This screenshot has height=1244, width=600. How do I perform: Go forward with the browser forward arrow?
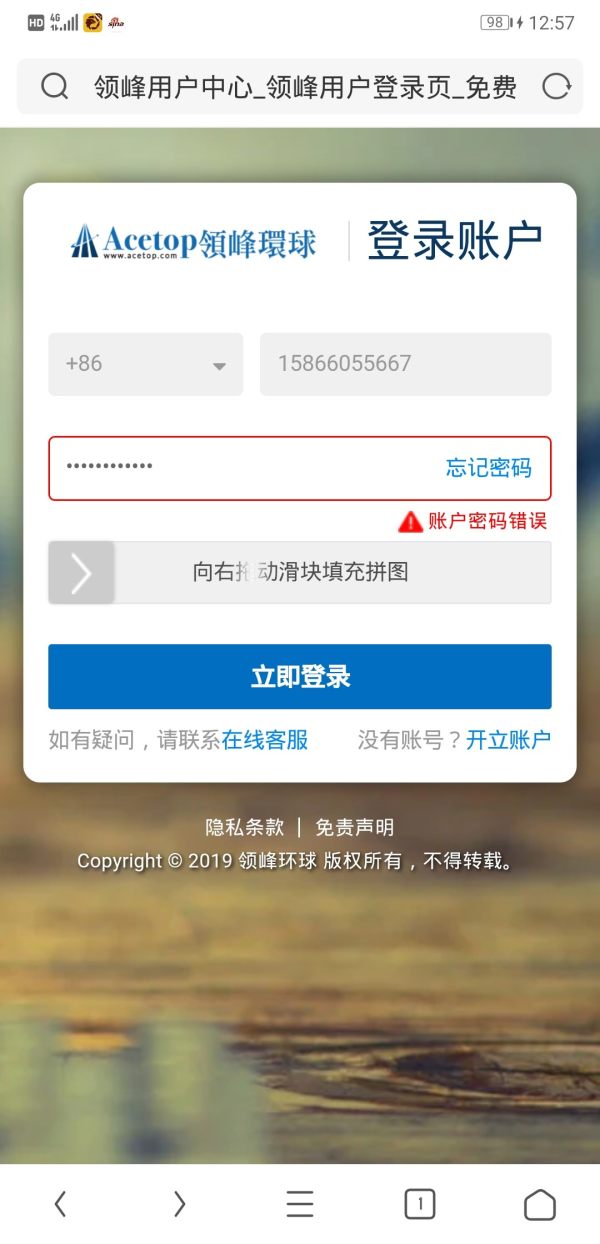coord(180,1204)
